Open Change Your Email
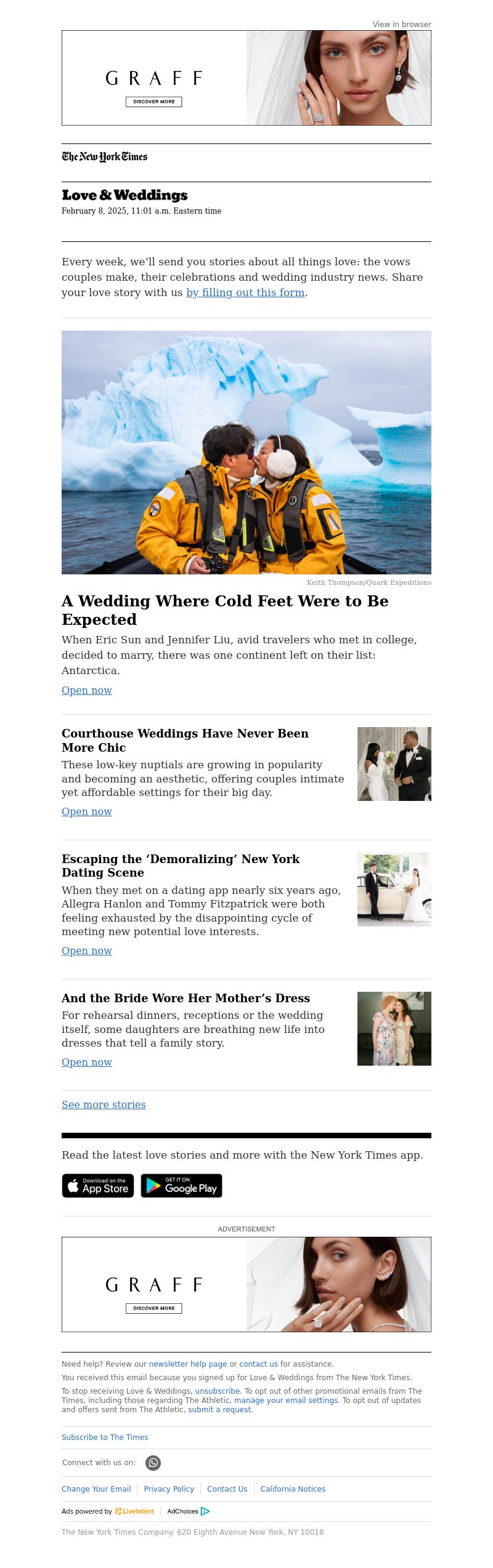493x1568 pixels. tap(96, 1489)
